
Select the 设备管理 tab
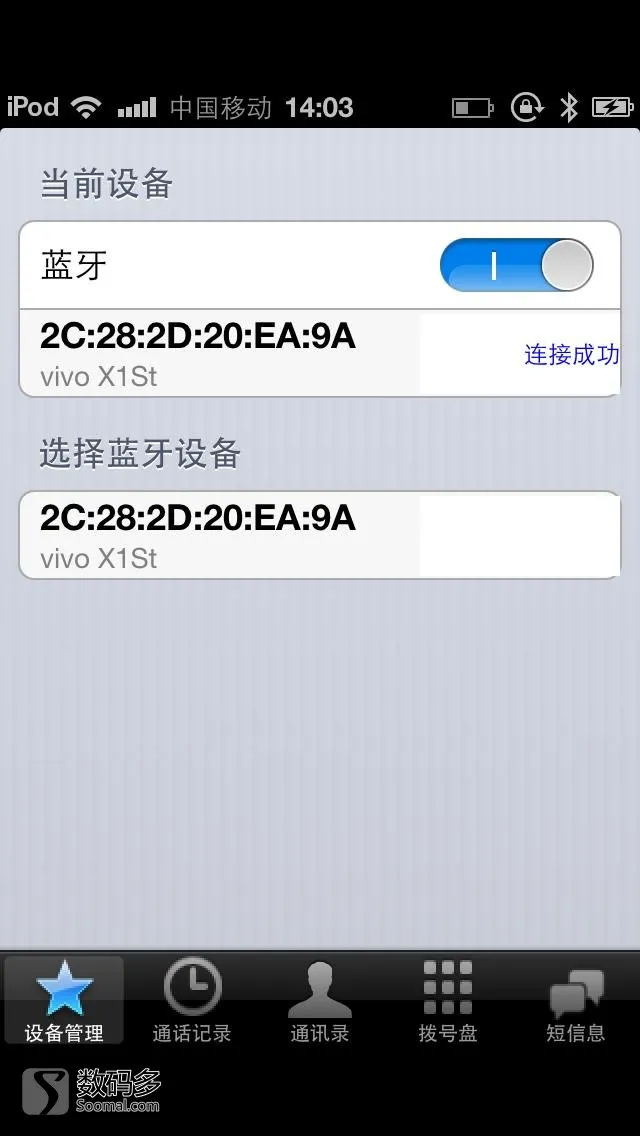(64, 1001)
